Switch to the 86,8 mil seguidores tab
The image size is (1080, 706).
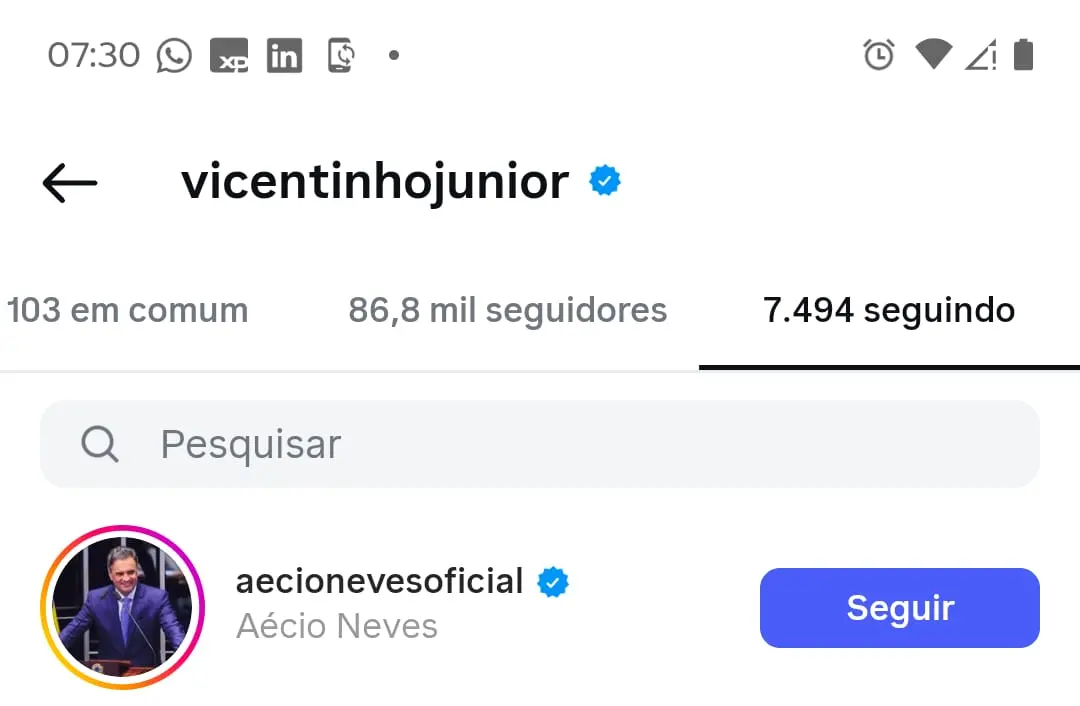pyautogui.click(x=507, y=311)
